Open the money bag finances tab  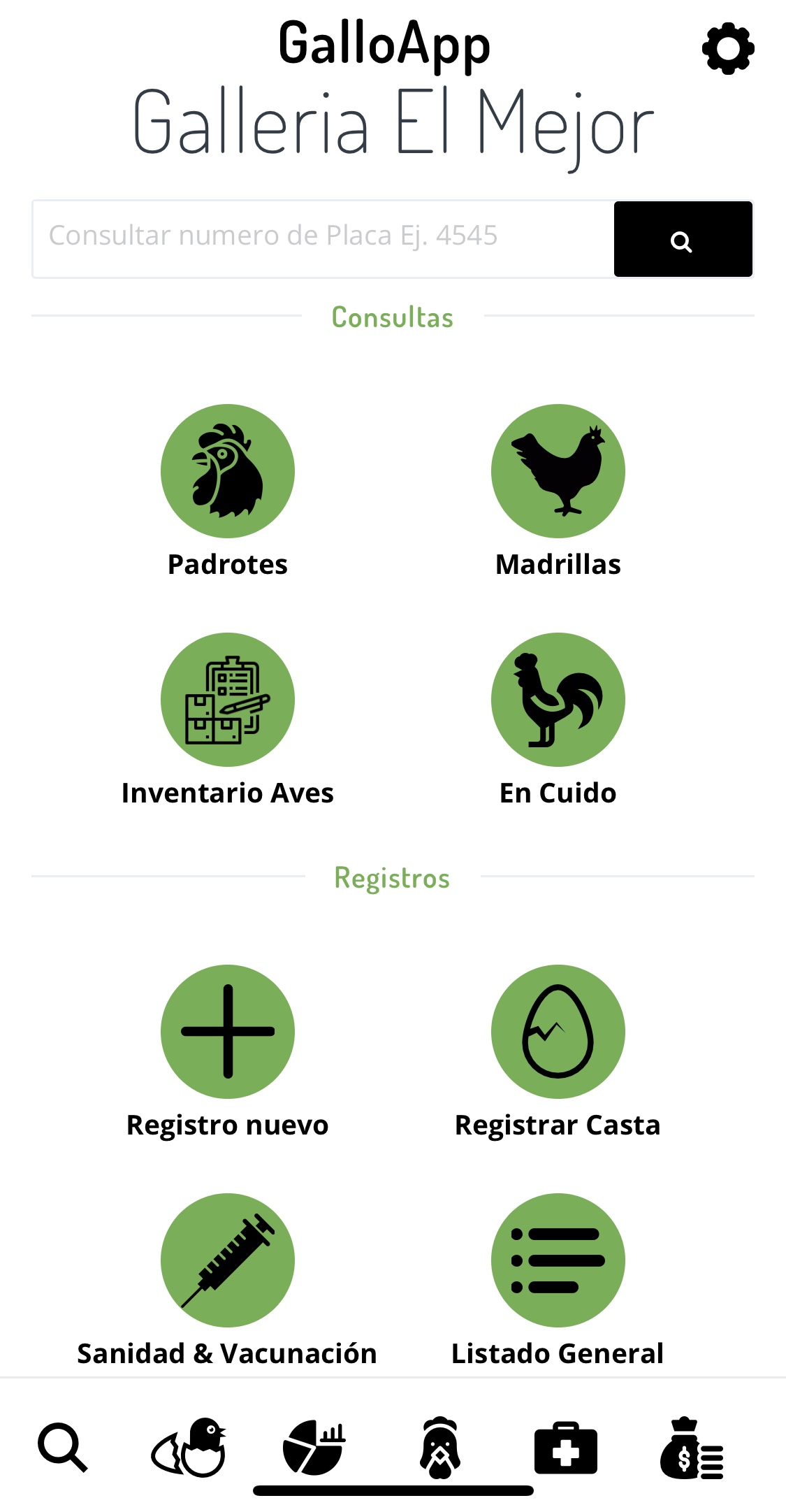click(x=692, y=1448)
